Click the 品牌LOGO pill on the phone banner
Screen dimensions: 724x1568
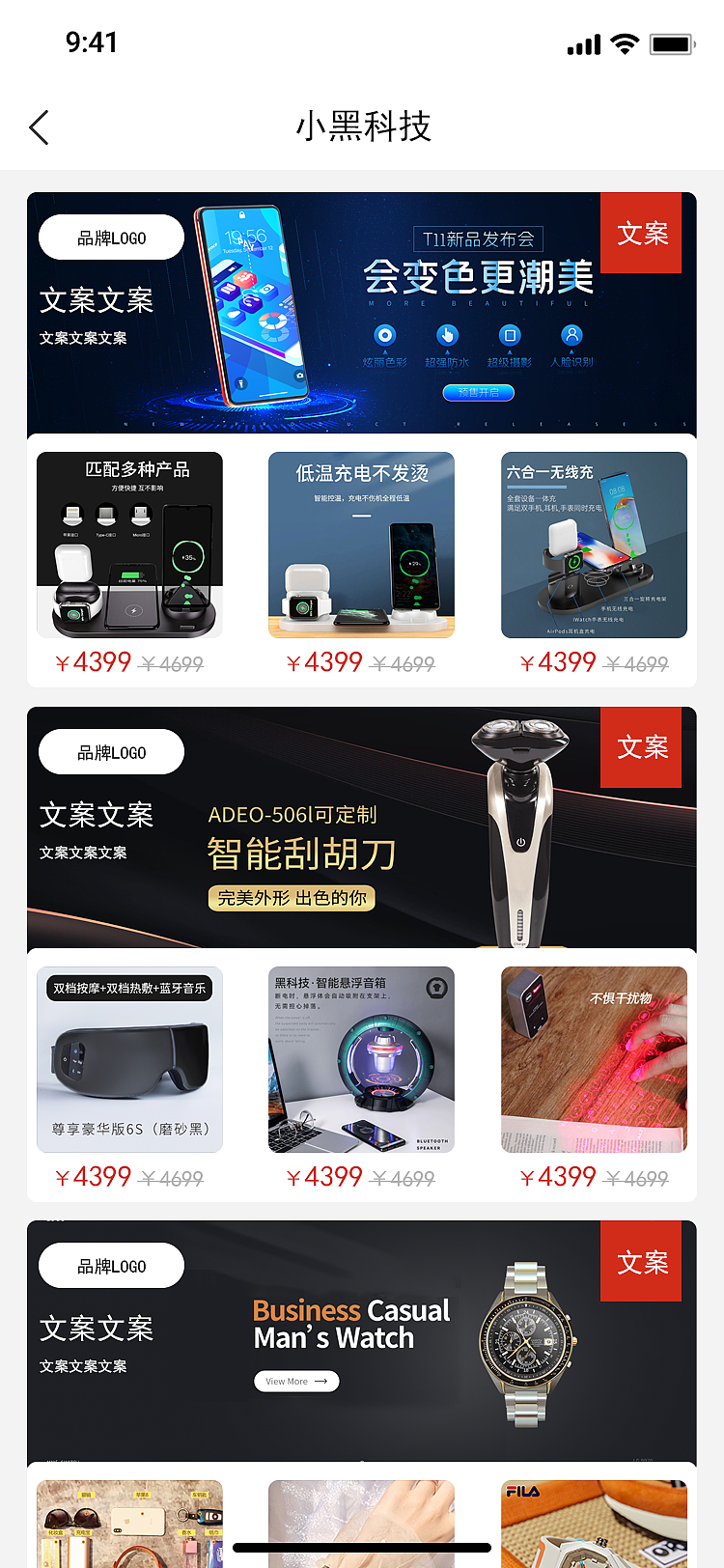111,237
